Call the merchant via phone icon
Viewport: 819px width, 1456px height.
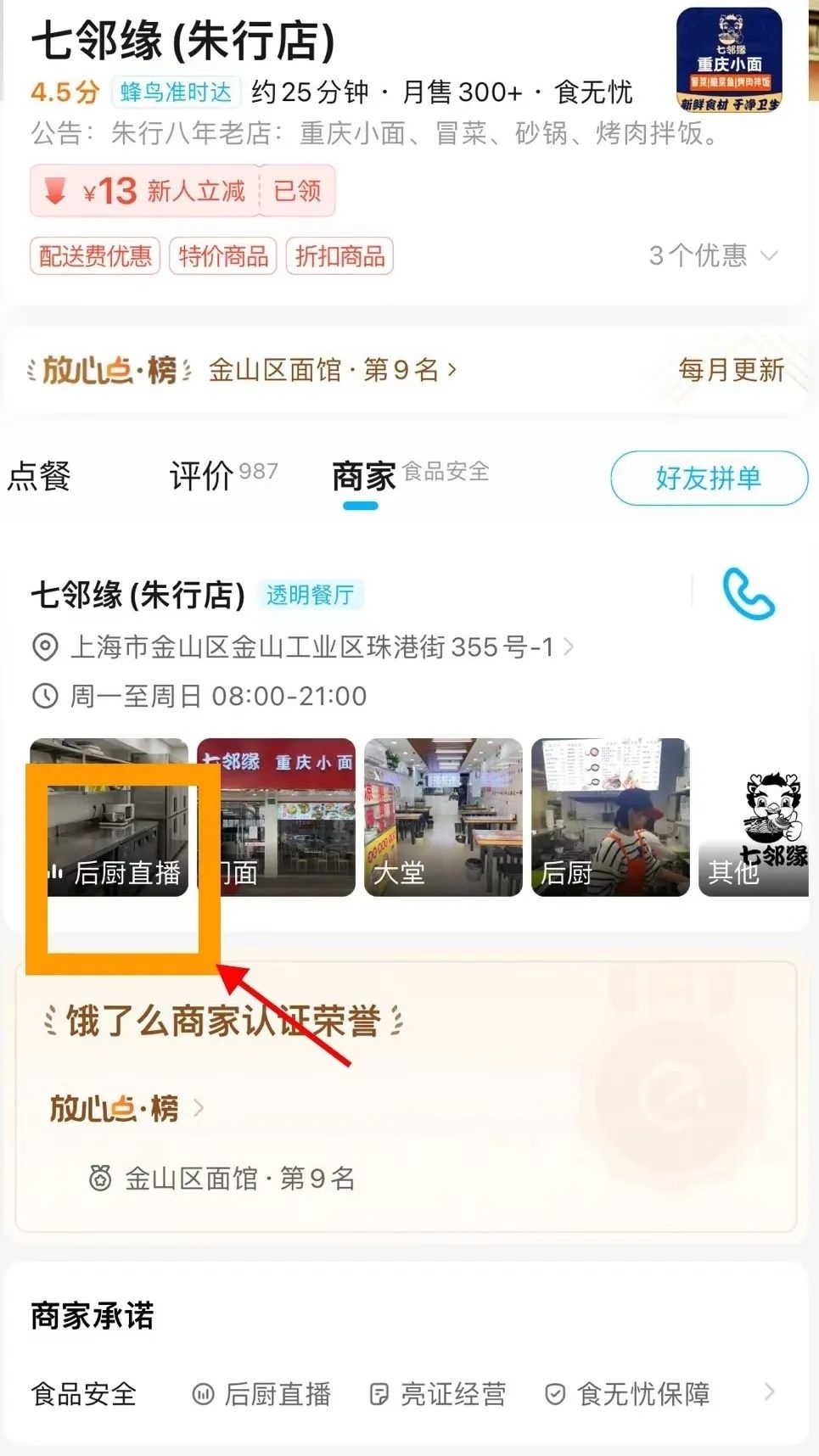[748, 595]
